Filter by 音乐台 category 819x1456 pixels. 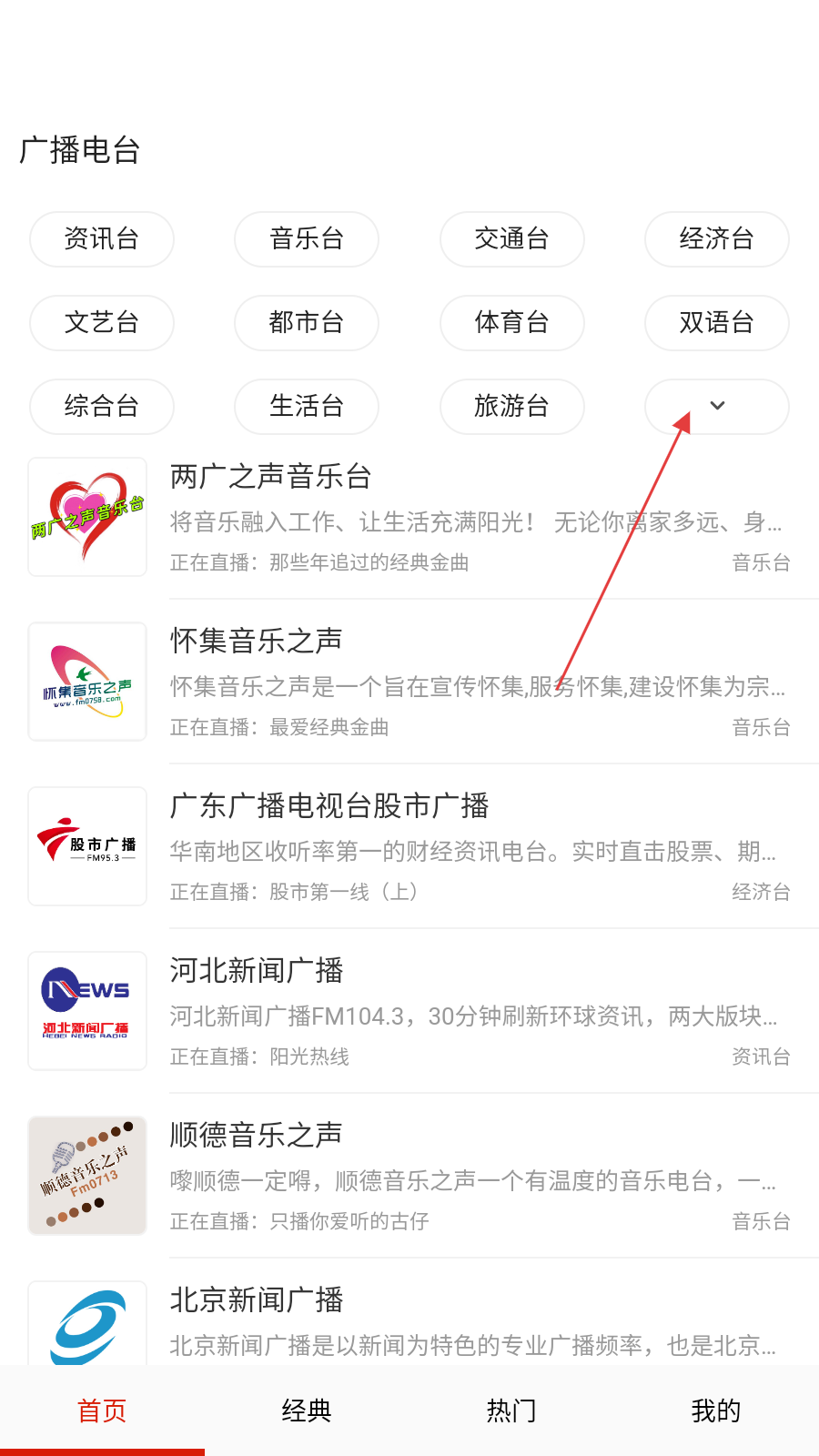pyautogui.click(x=307, y=239)
